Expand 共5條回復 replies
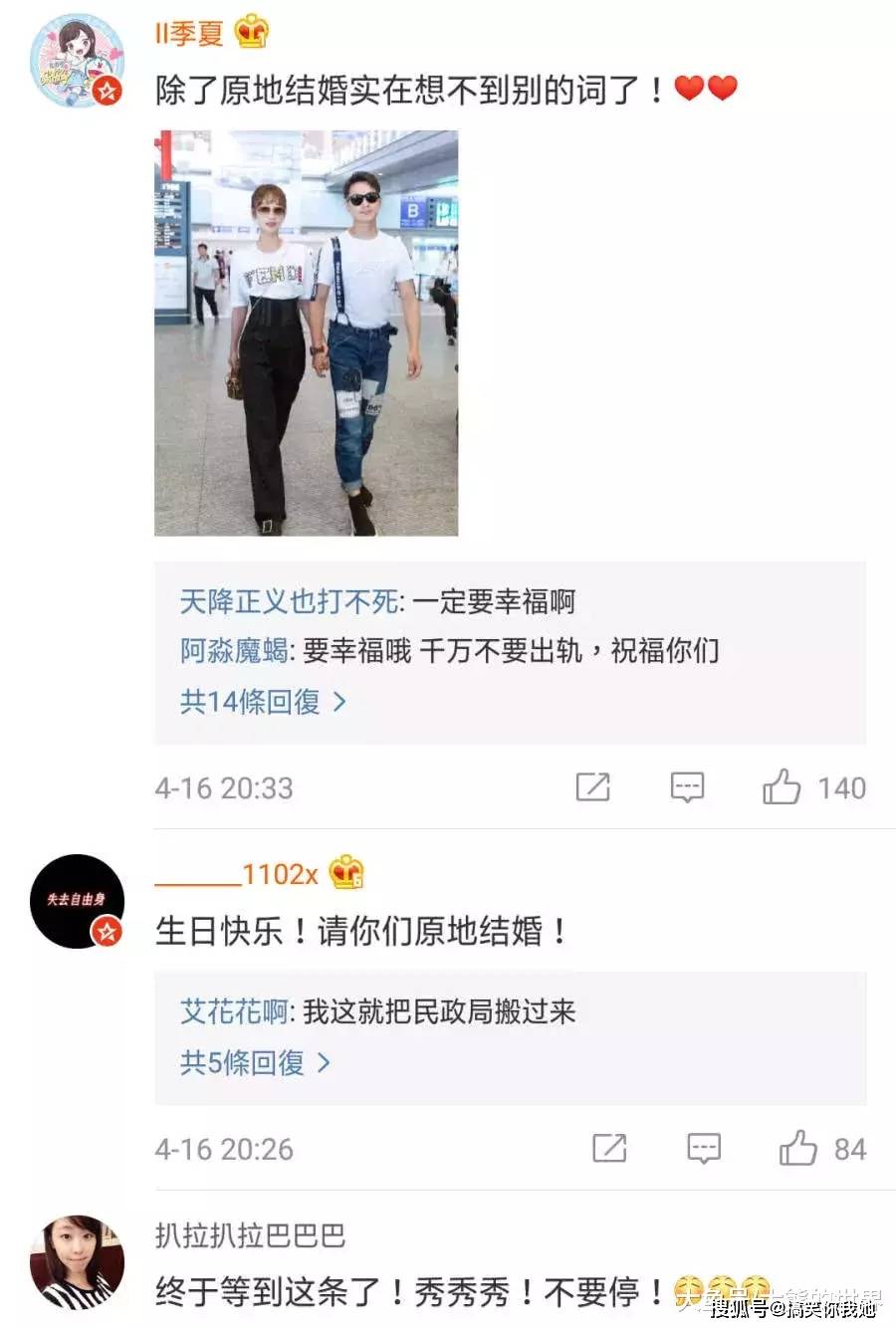 click(x=254, y=1063)
